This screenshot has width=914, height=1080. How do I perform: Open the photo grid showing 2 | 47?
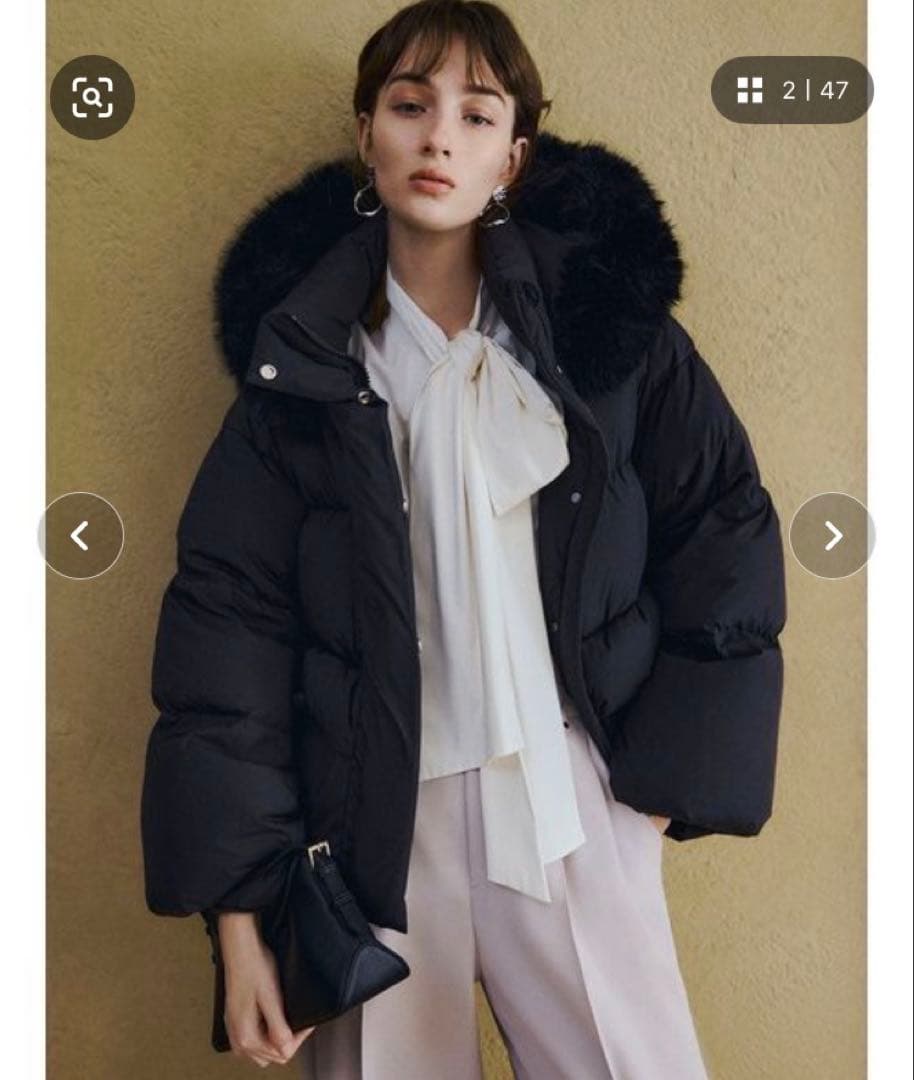(791, 91)
